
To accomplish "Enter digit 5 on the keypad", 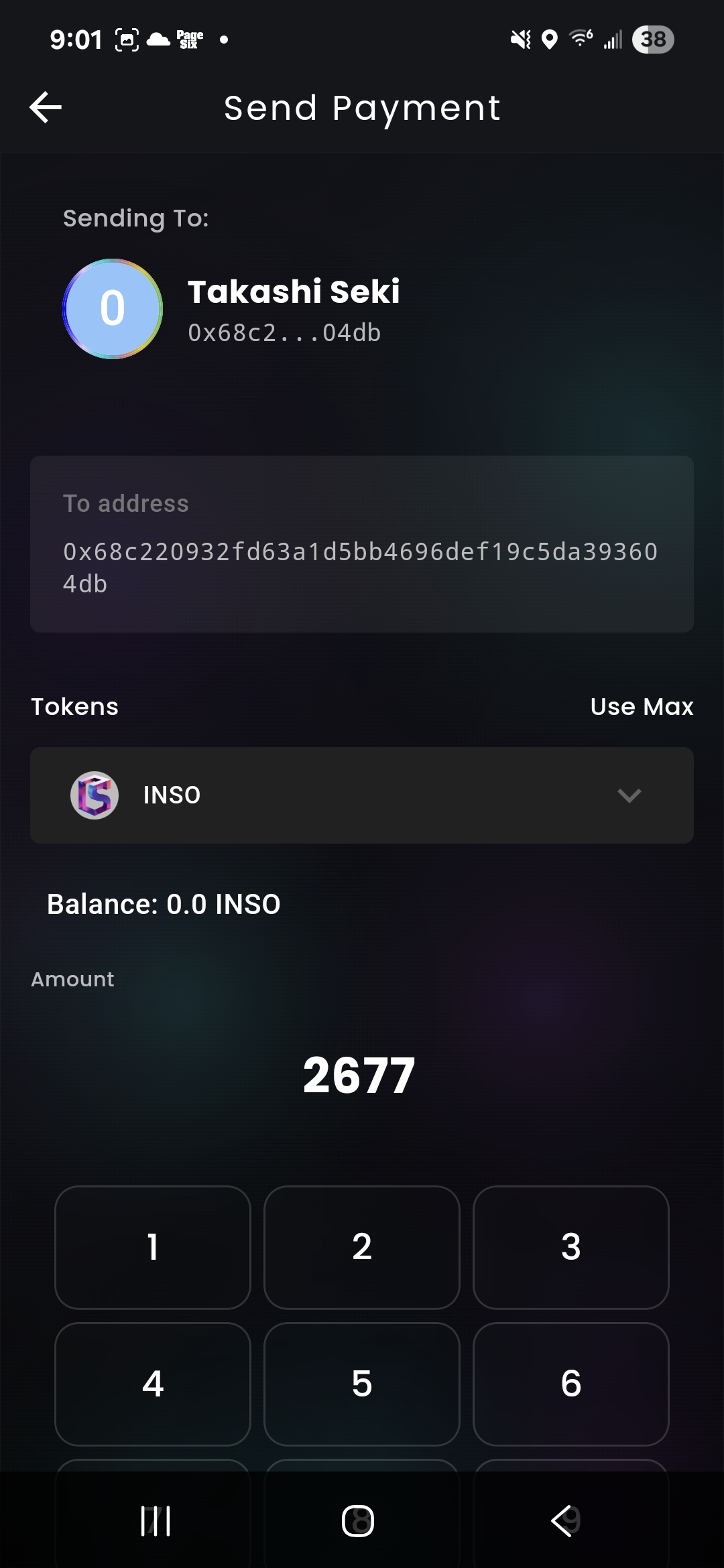I will (362, 1384).
